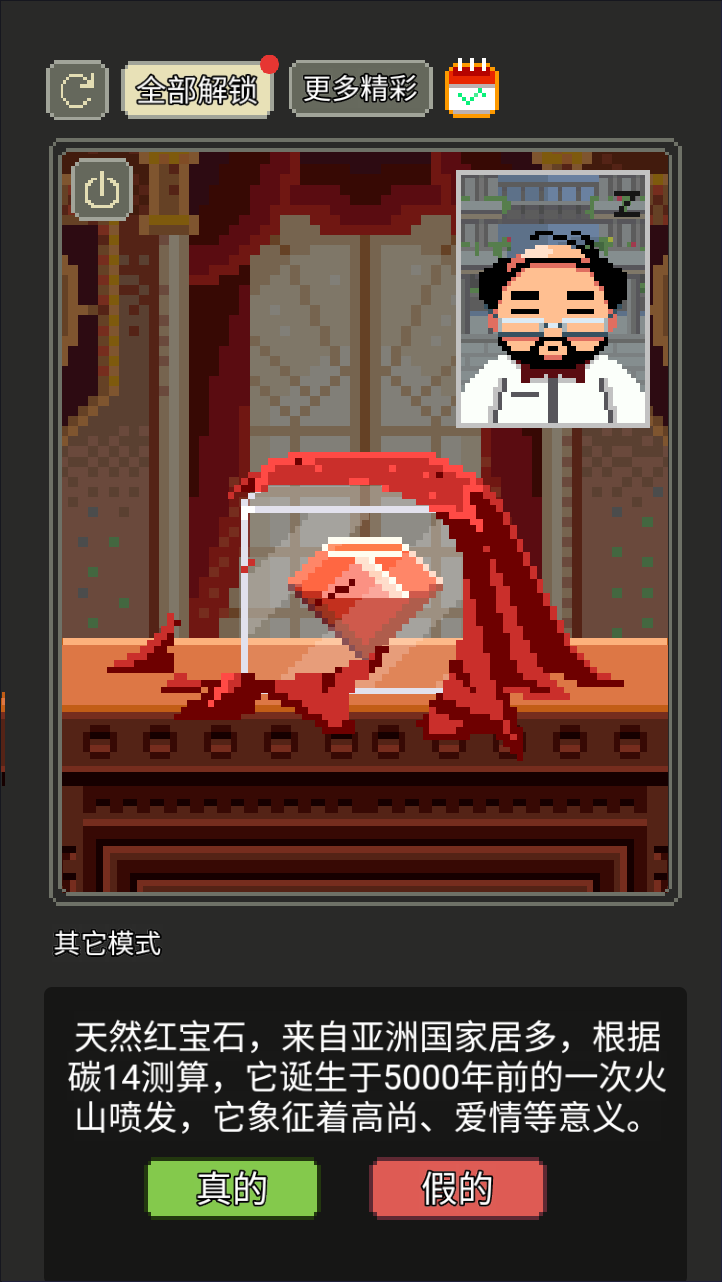Open 其它模式 other modes

(107, 943)
